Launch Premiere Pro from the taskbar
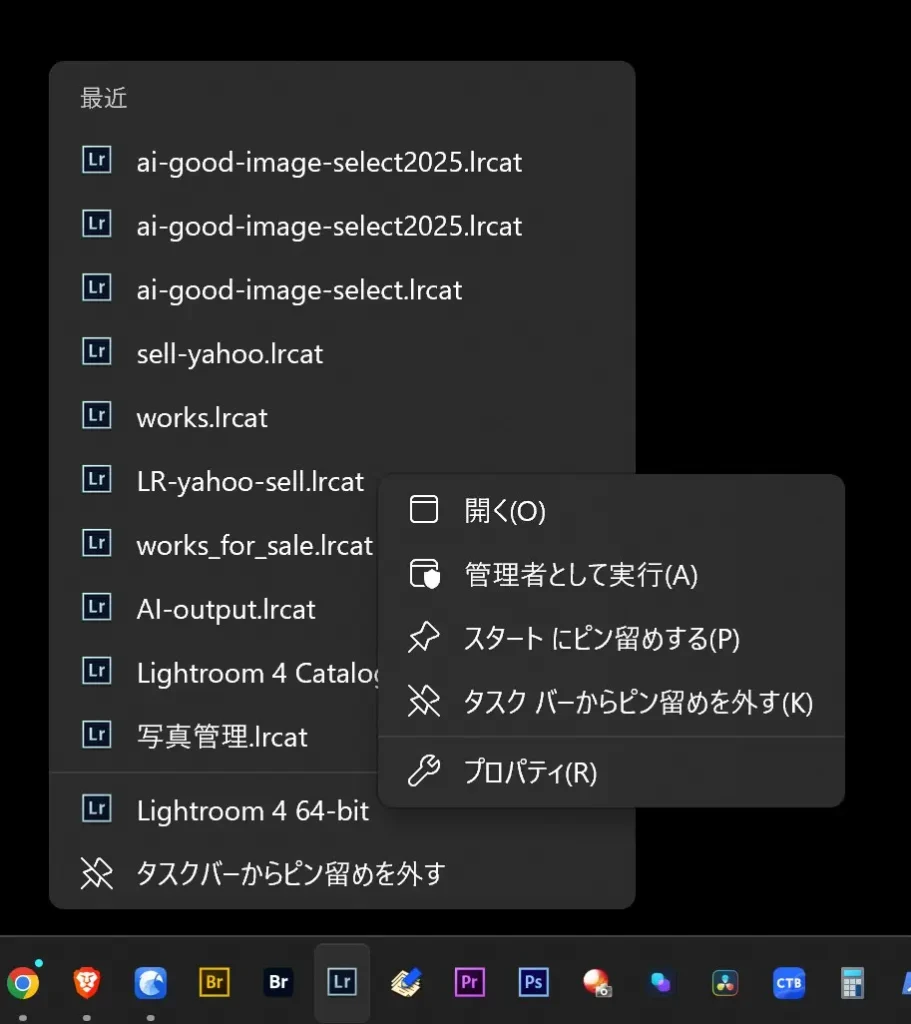Screen dimensions: 911x1024 pos(469,983)
